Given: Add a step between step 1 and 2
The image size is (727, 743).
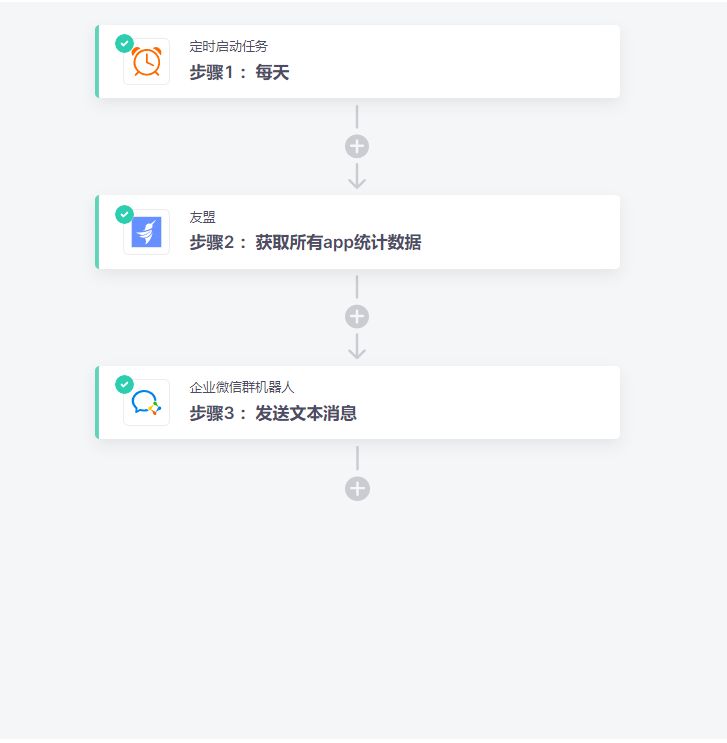Looking at the screenshot, I should (357, 146).
